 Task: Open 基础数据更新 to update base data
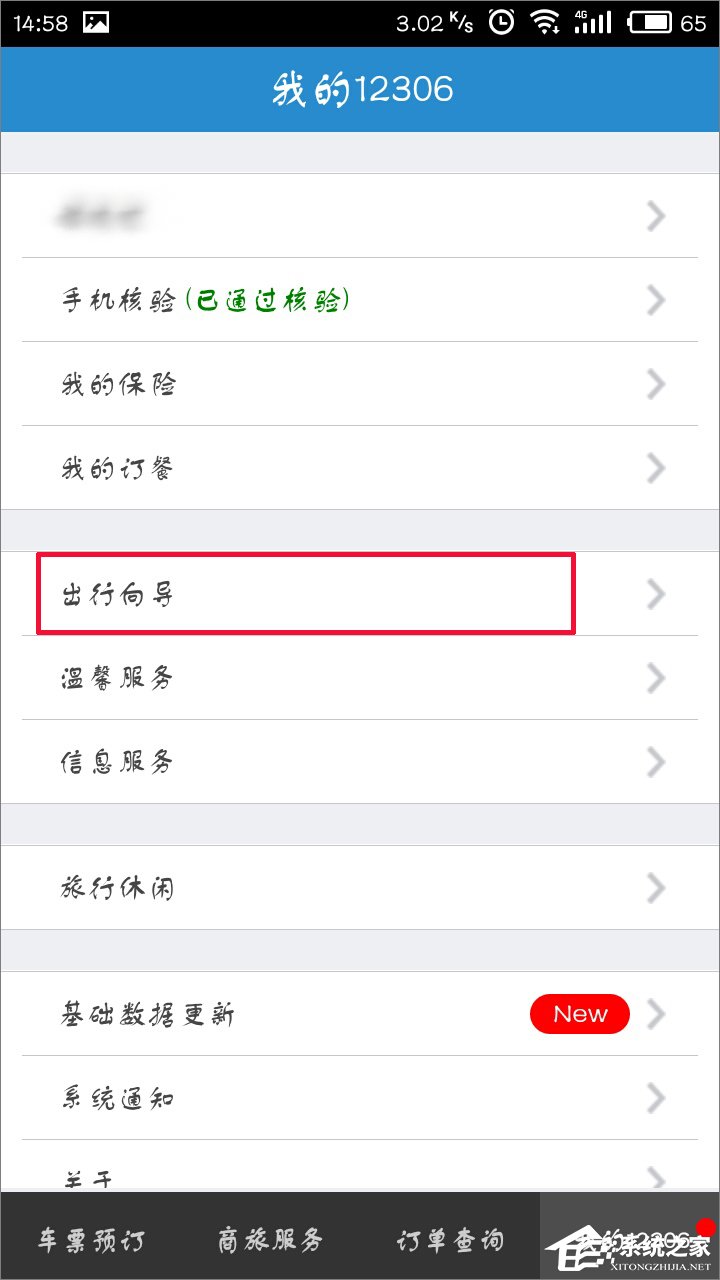pyautogui.click(x=150, y=1014)
